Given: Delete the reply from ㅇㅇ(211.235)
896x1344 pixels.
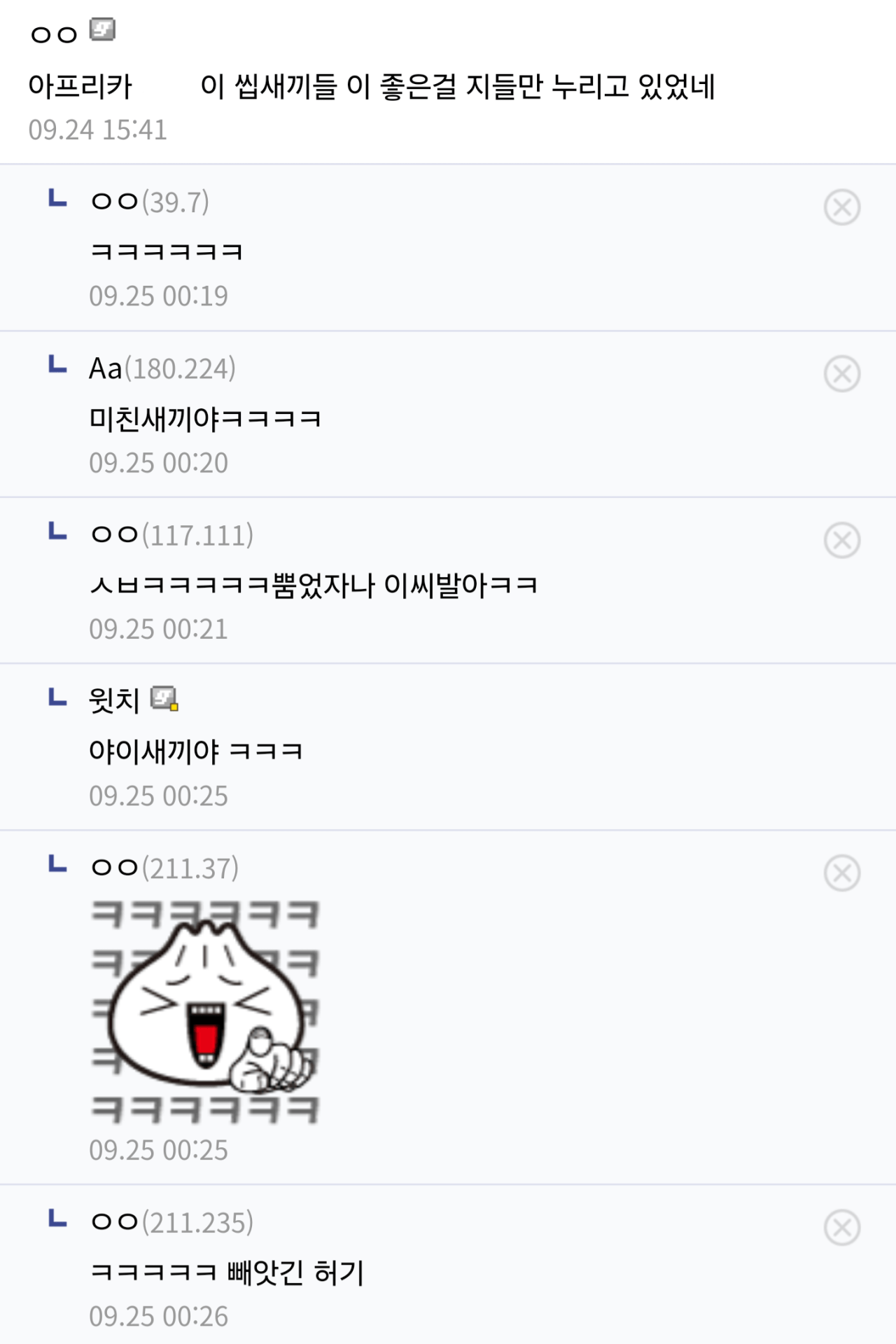Looking at the screenshot, I should click(x=841, y=1228).
